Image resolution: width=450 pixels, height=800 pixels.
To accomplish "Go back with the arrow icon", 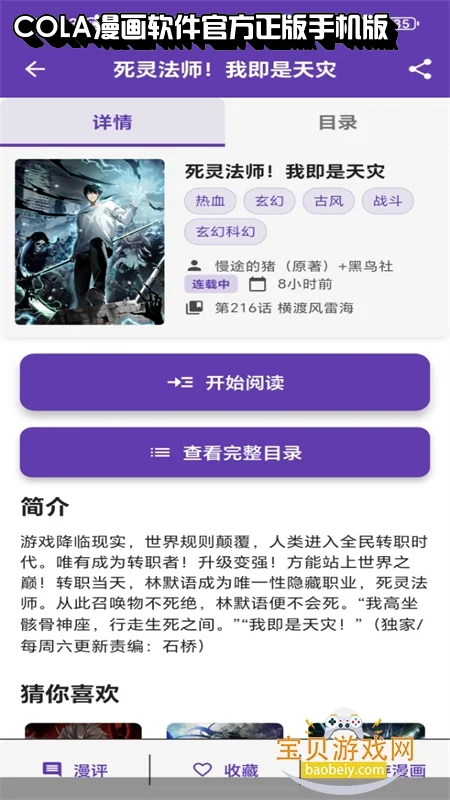I will coord(35,69).
